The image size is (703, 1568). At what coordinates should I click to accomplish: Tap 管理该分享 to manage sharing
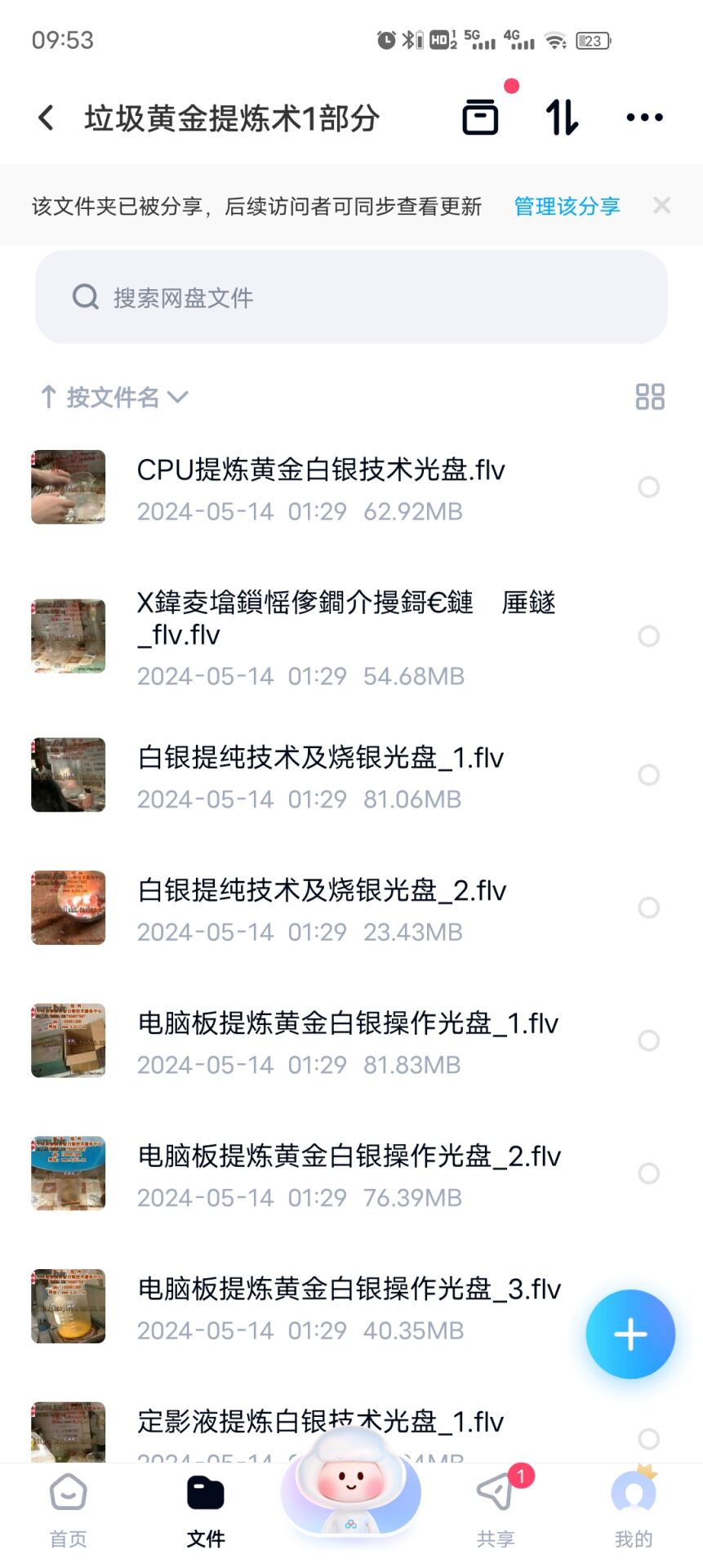coord(567,206)
